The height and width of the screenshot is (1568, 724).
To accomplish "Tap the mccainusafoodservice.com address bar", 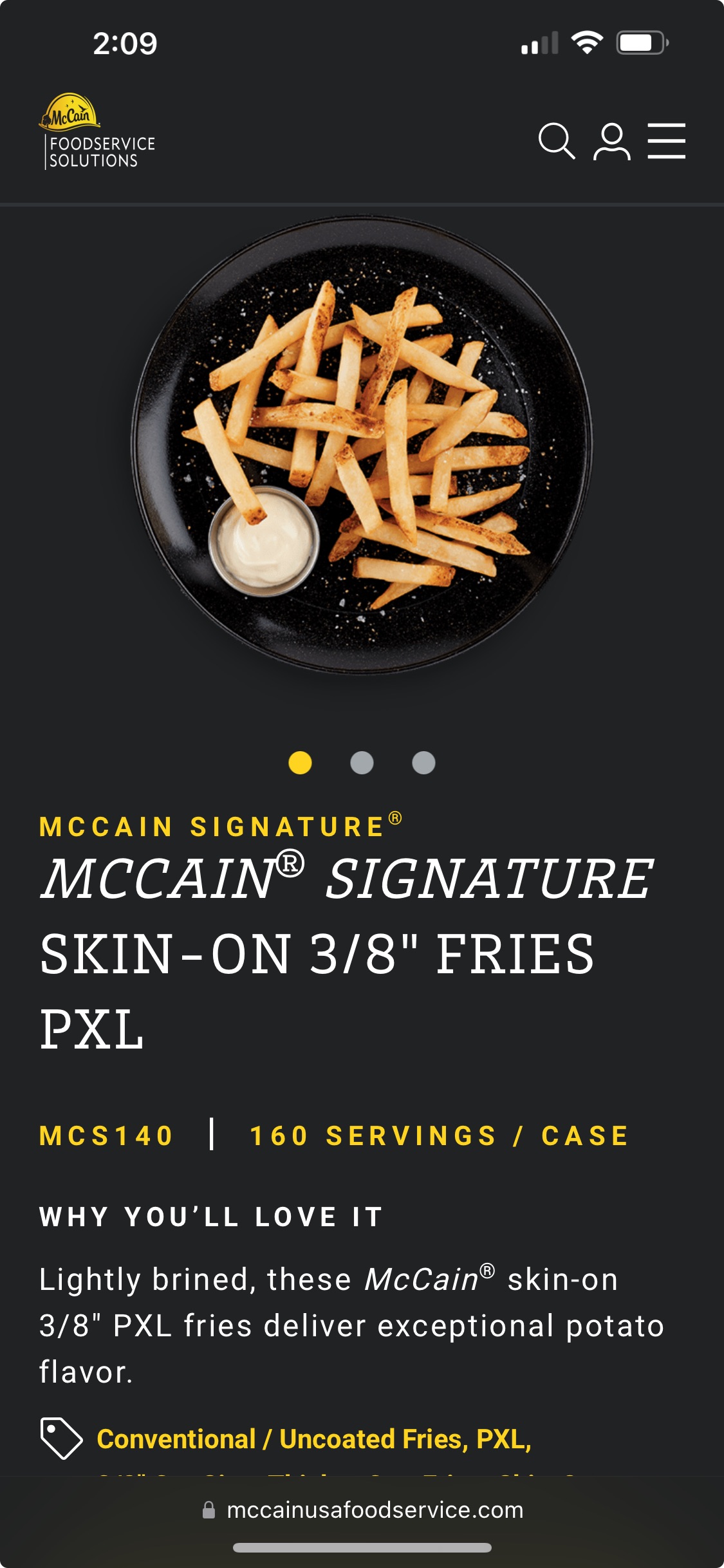I will coord(362,1510).
